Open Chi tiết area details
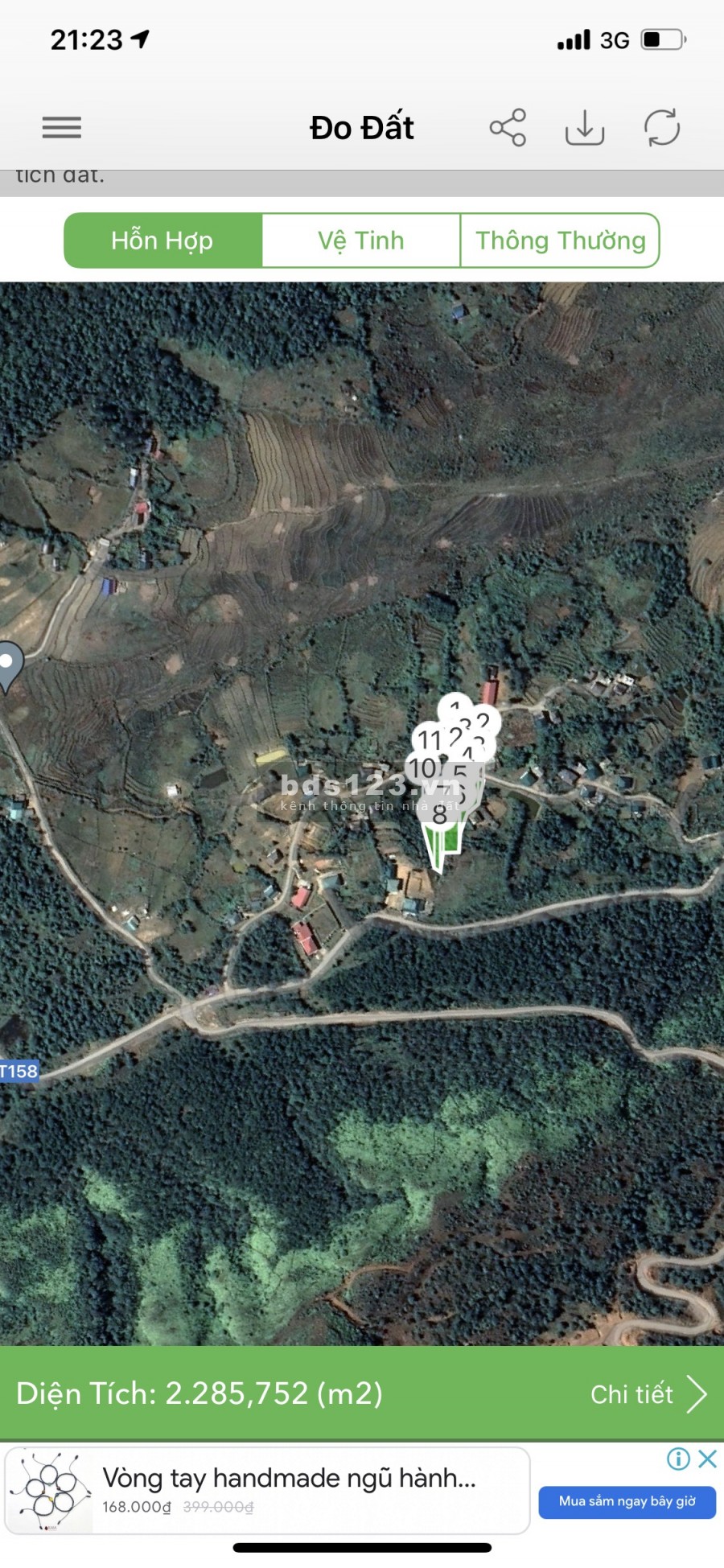This screenshot has width=724, height=1568. tap(648, 1394)
